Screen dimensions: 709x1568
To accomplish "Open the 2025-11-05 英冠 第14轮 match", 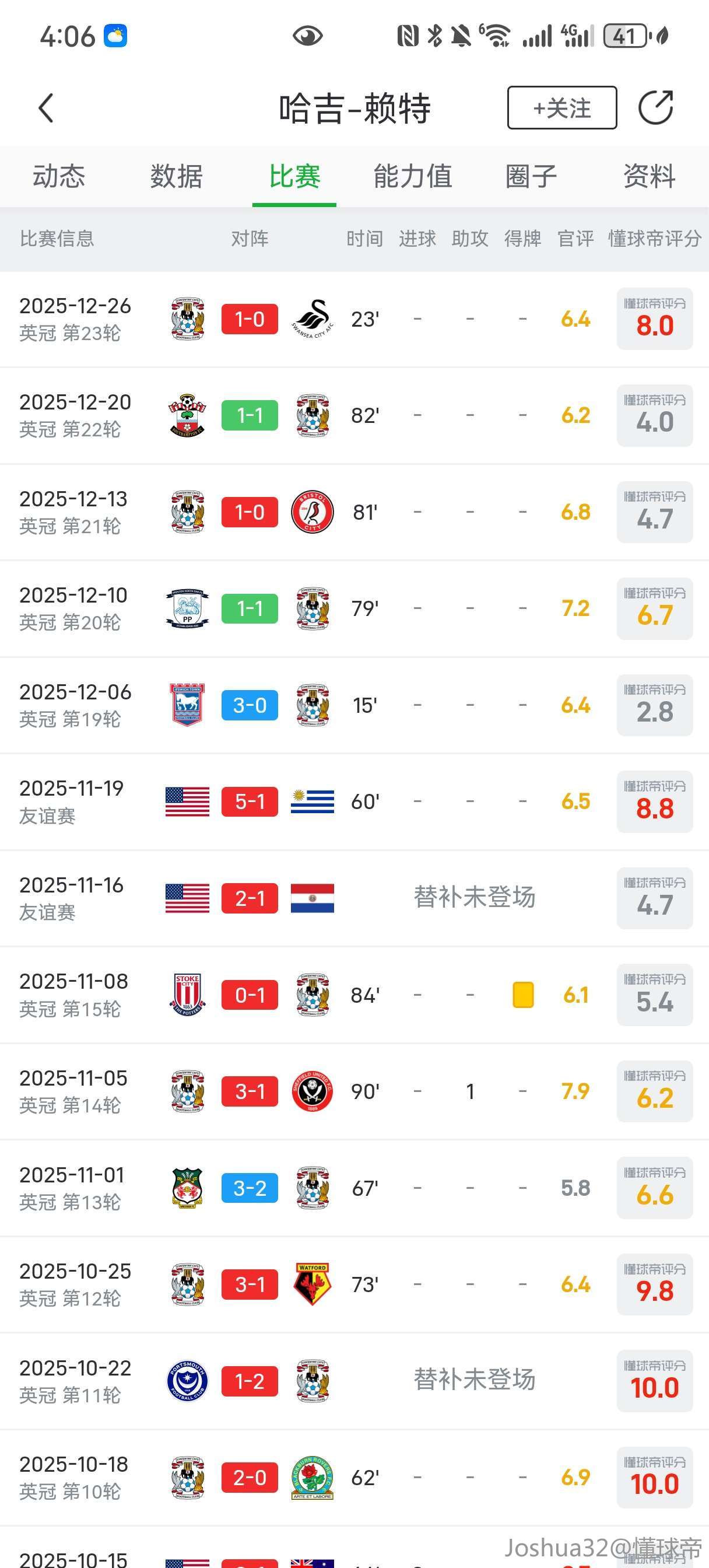I will [x=250, y=1091].
